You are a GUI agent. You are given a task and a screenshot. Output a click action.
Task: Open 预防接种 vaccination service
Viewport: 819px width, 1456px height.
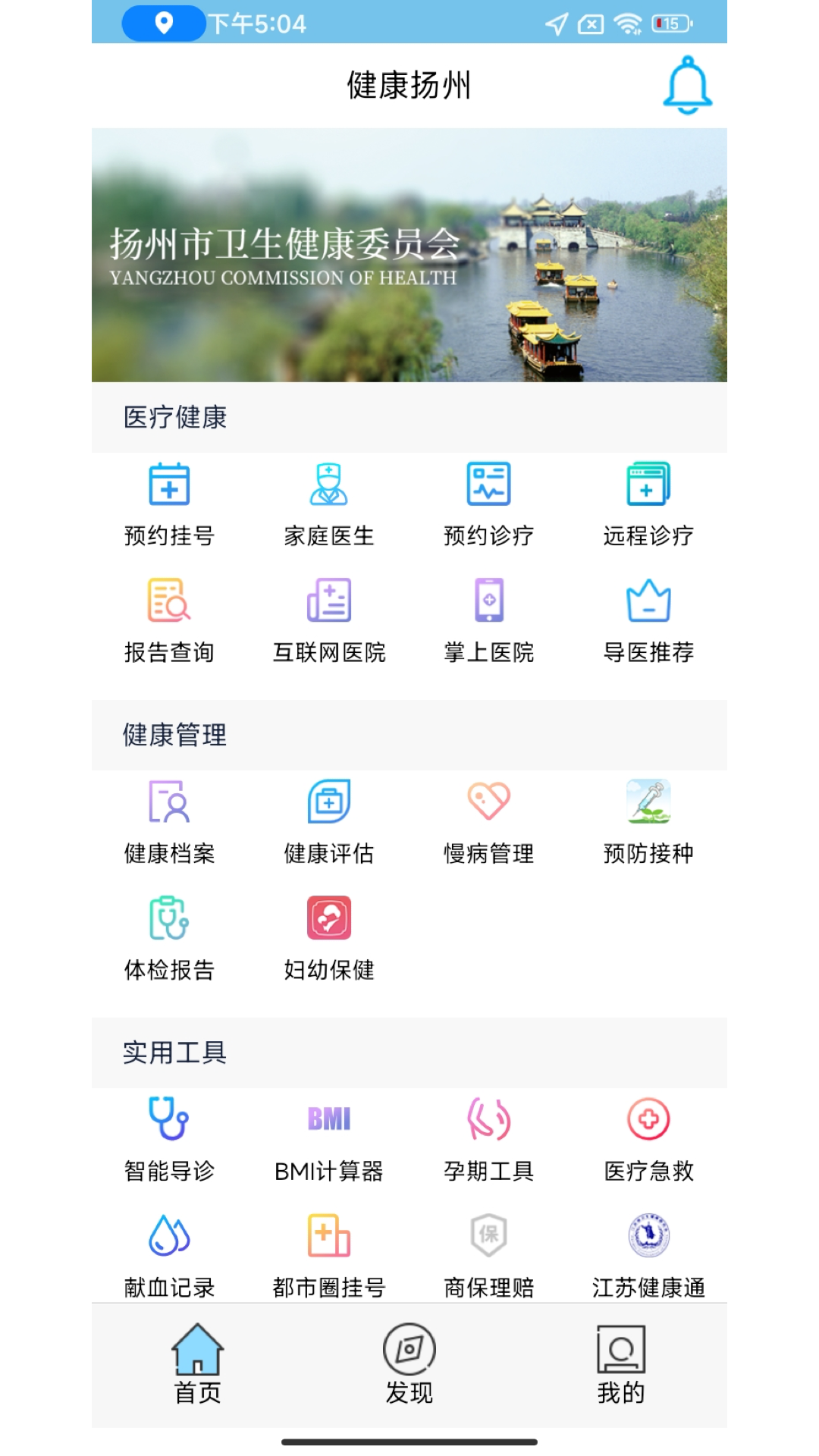[x=648, y=821]
